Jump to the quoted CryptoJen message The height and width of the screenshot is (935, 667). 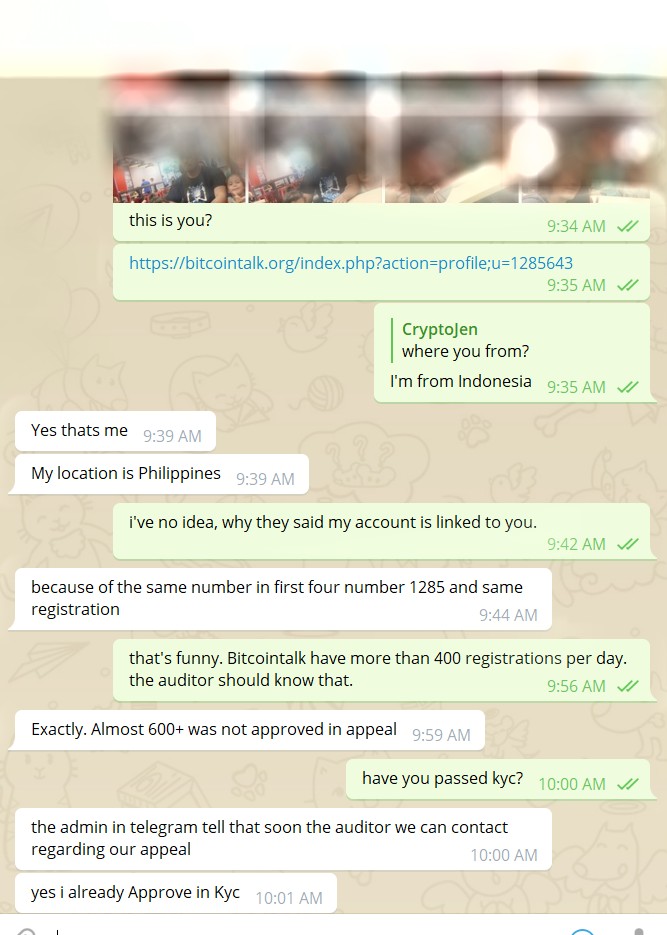tap(465, 340)
